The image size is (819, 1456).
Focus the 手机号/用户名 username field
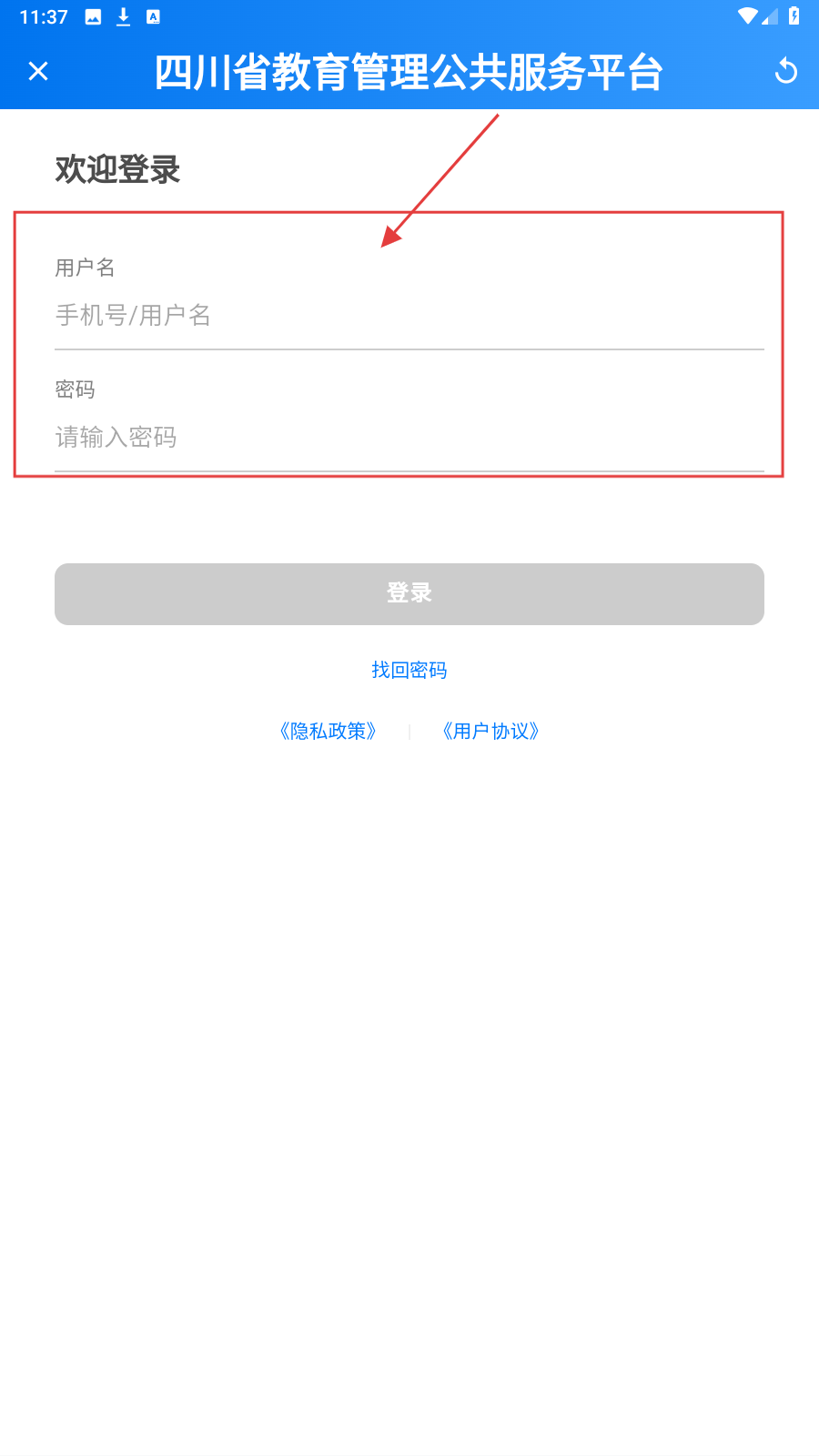[x=408, y=316]
